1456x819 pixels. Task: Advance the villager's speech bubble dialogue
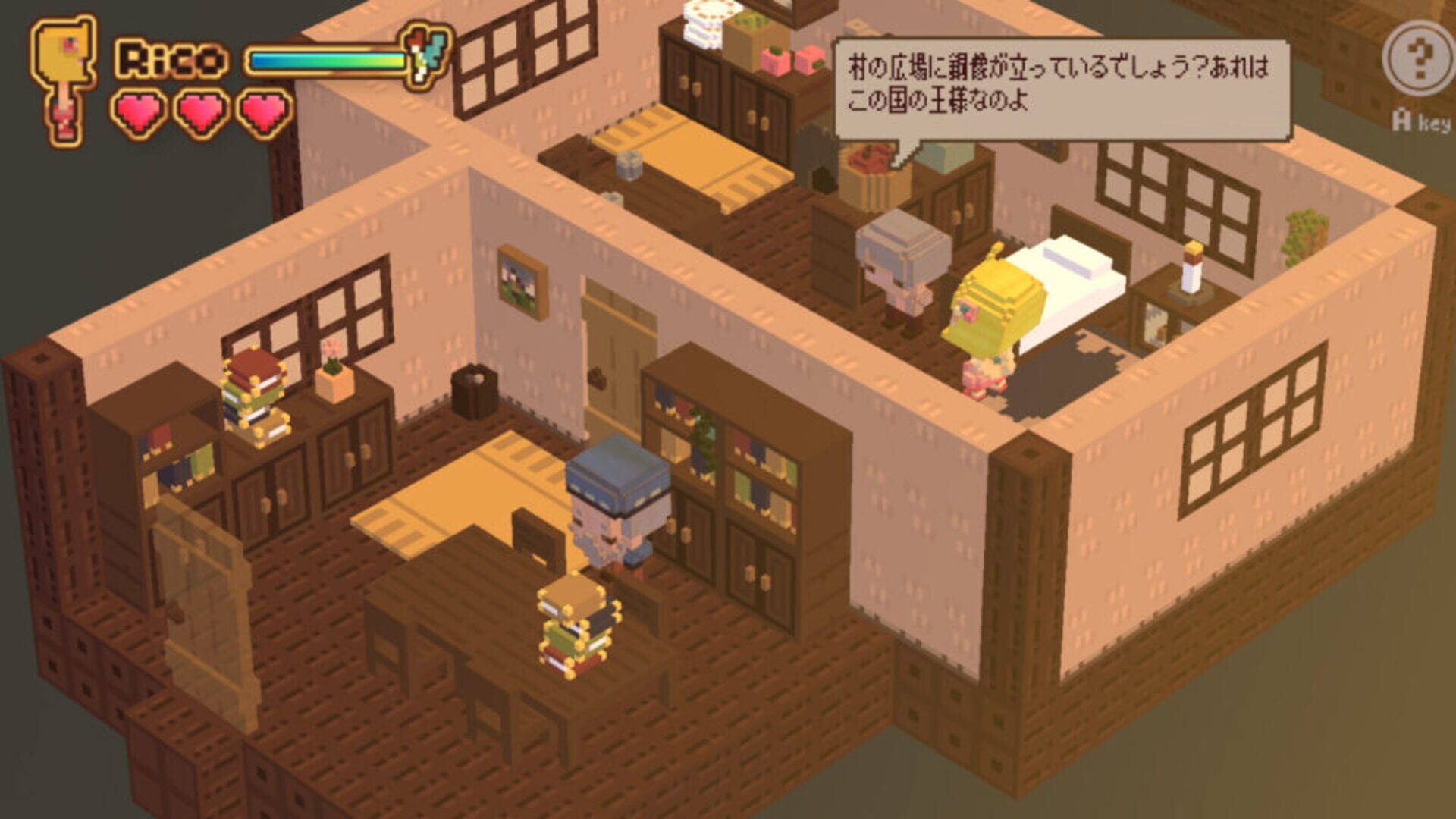1060,87
